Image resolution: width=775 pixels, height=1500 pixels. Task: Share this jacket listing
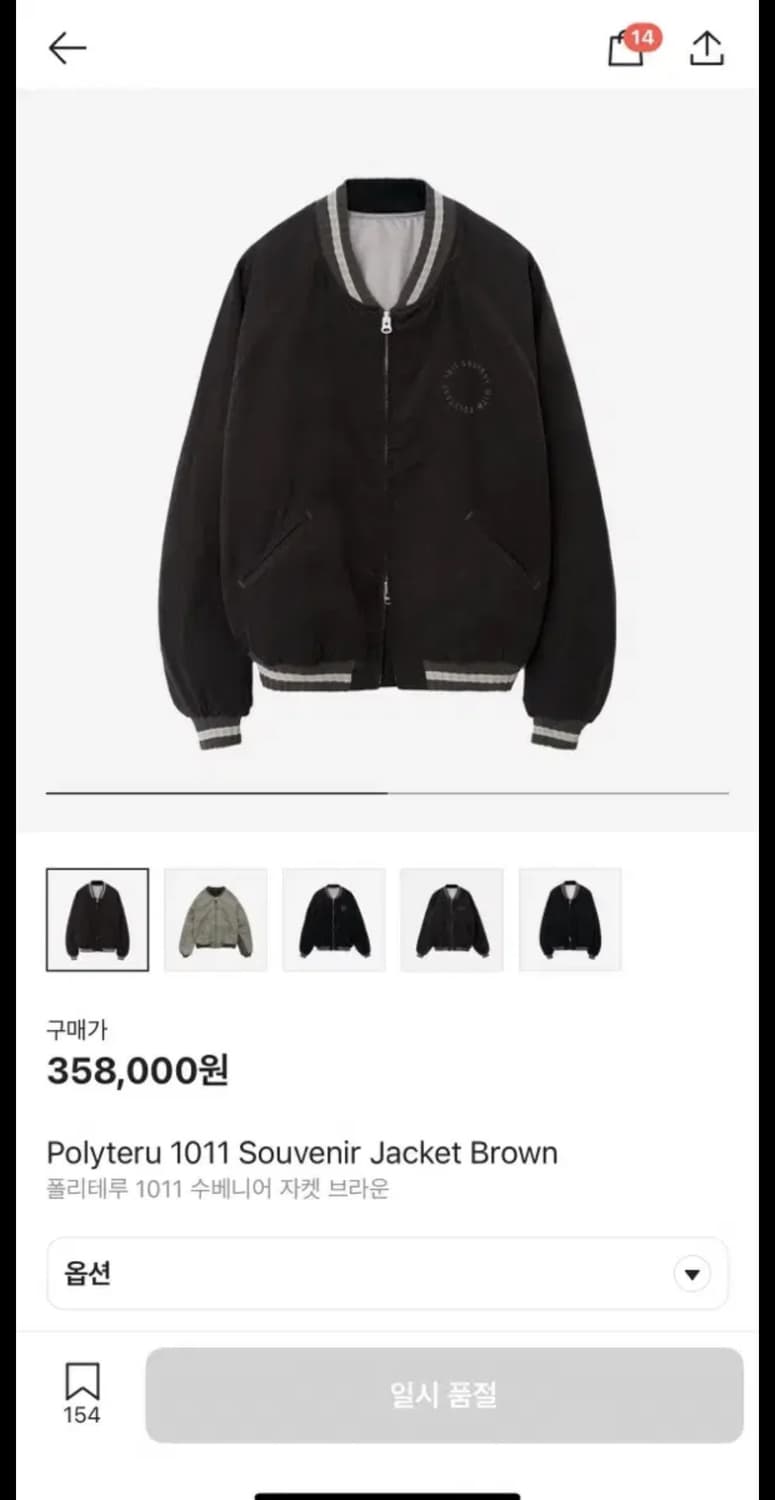tap(706, 48)
